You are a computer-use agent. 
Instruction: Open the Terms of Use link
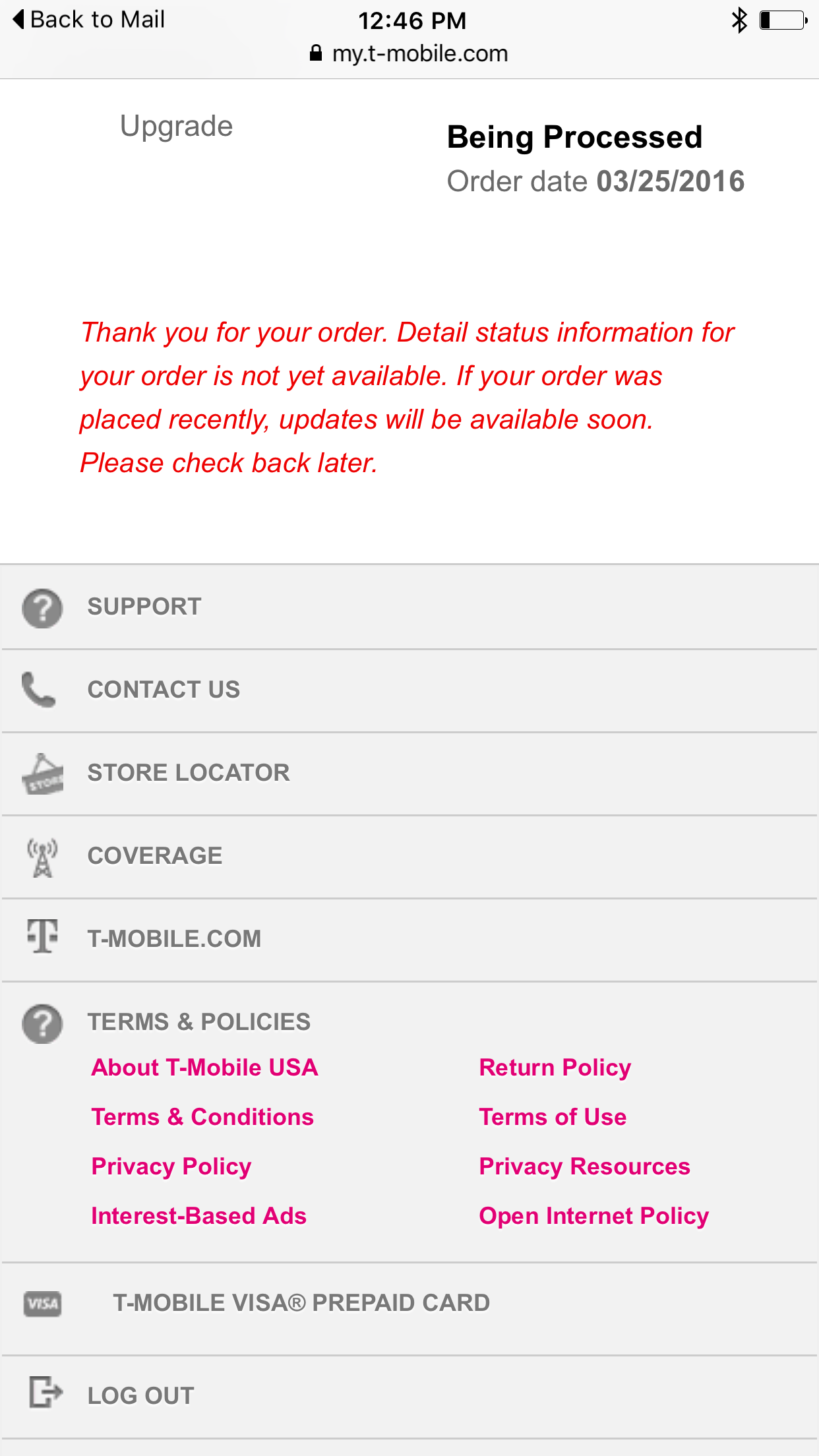[x=553, y=1117]
